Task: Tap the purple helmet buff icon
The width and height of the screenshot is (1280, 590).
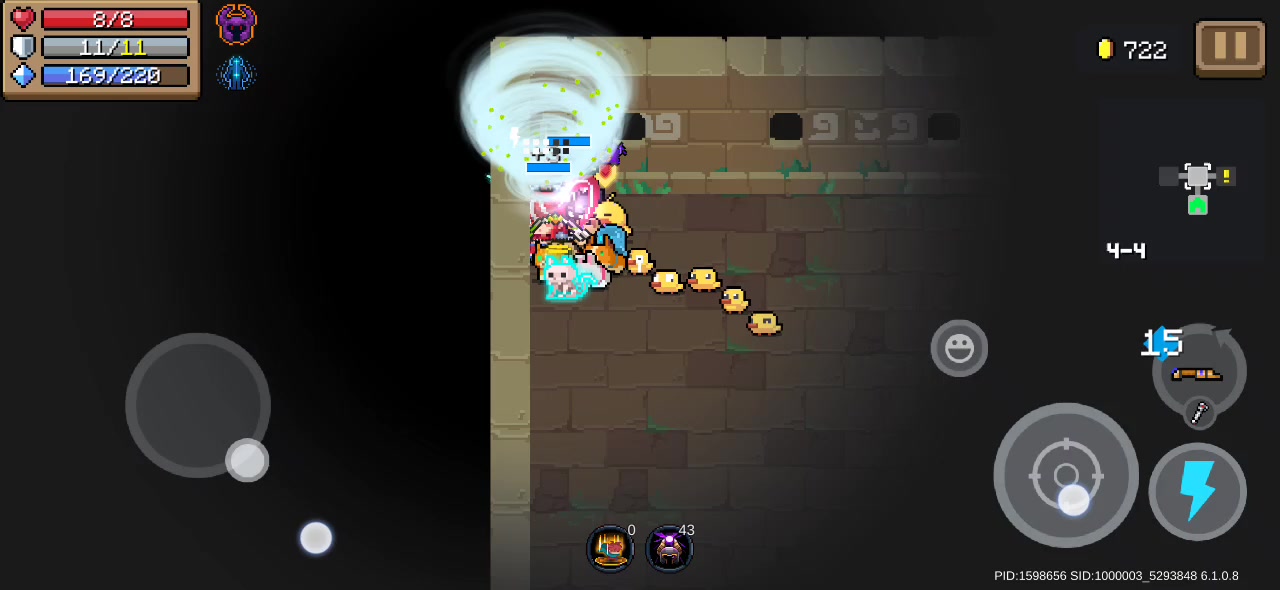Action: pyautogui.click(x=236, y=25)
